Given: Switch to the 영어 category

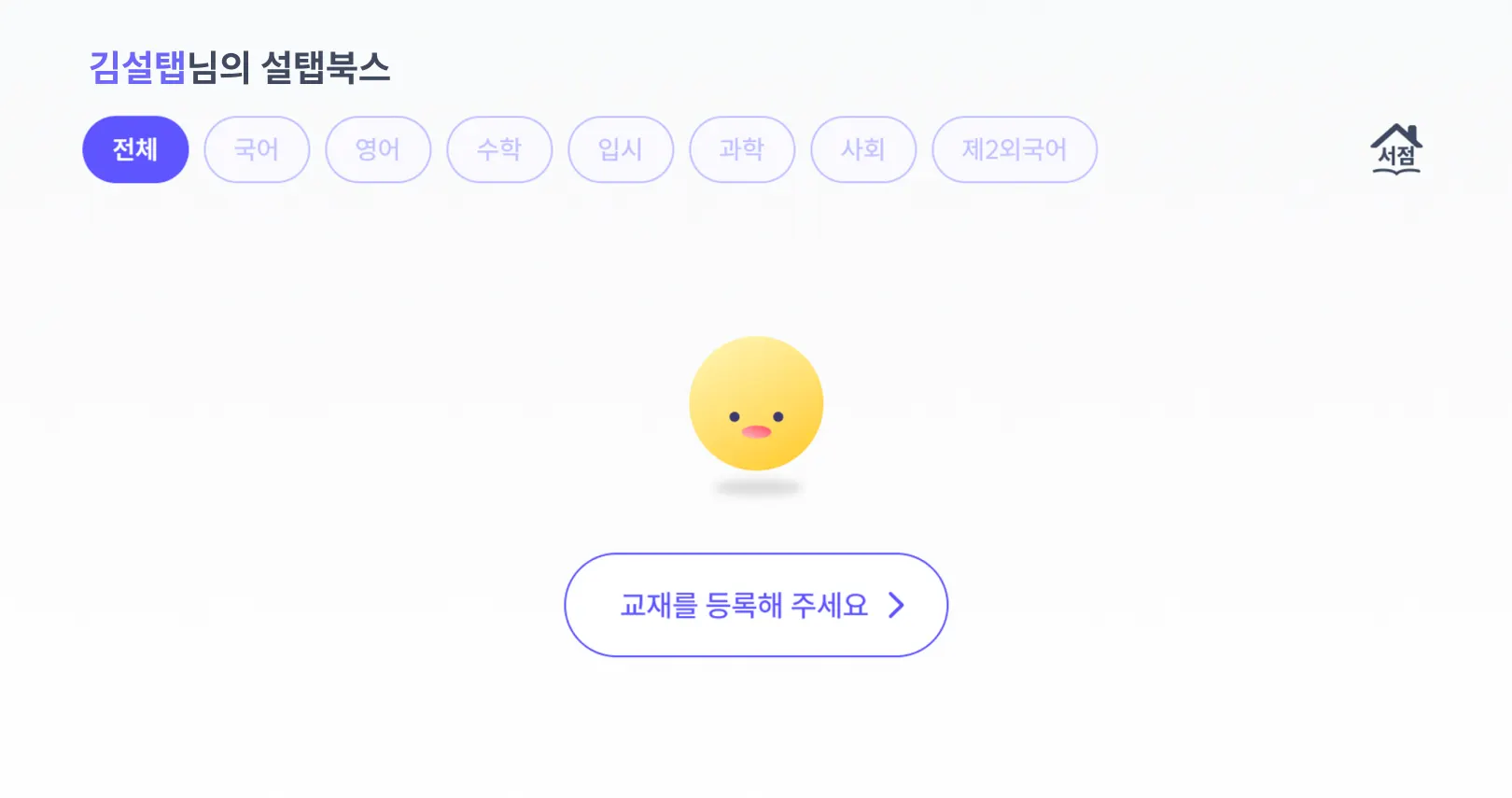Looking at the screenshot, I should pyautogui.click(x=378, y=149).
